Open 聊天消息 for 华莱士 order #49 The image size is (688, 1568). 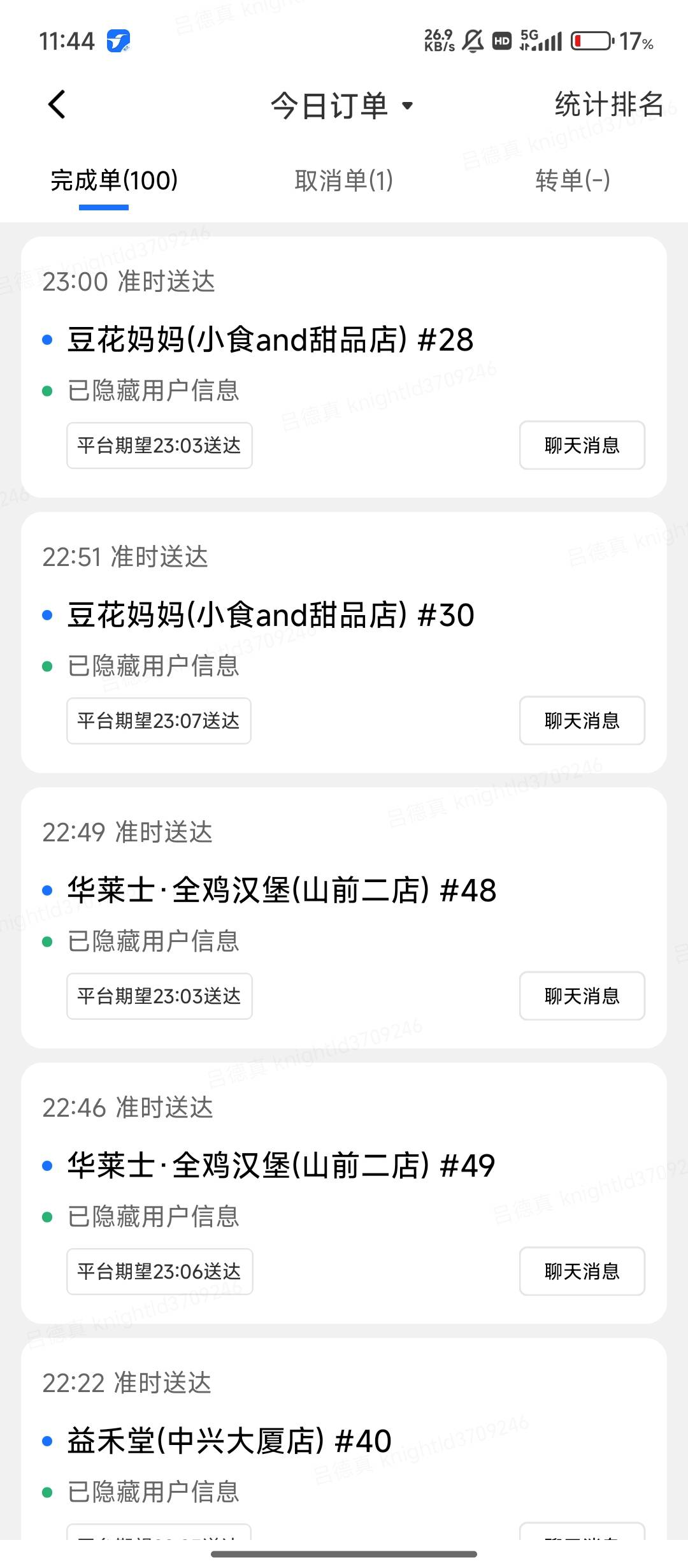582,1271
